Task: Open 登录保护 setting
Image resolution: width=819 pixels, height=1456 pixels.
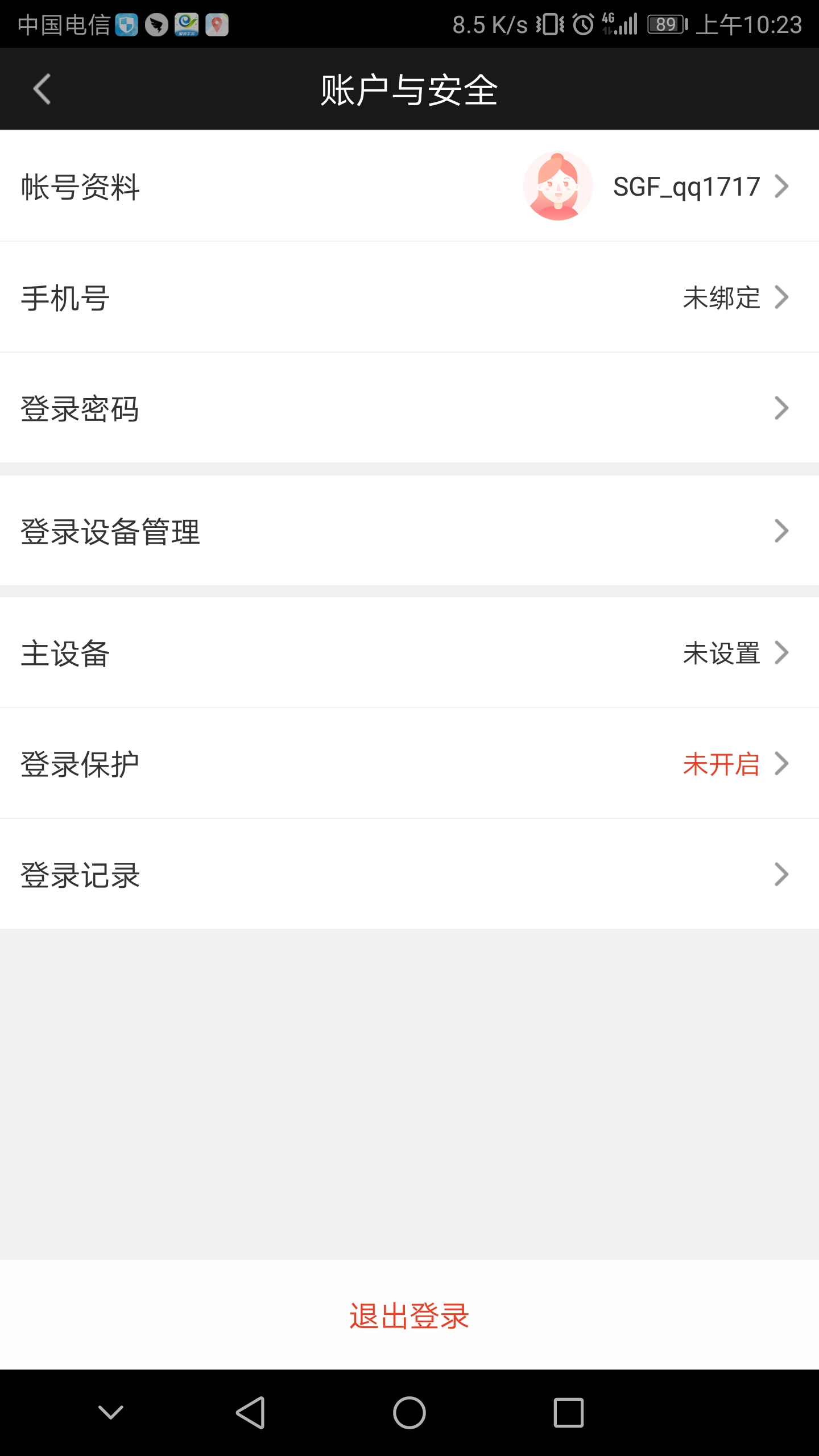Action: click(409, 764)
